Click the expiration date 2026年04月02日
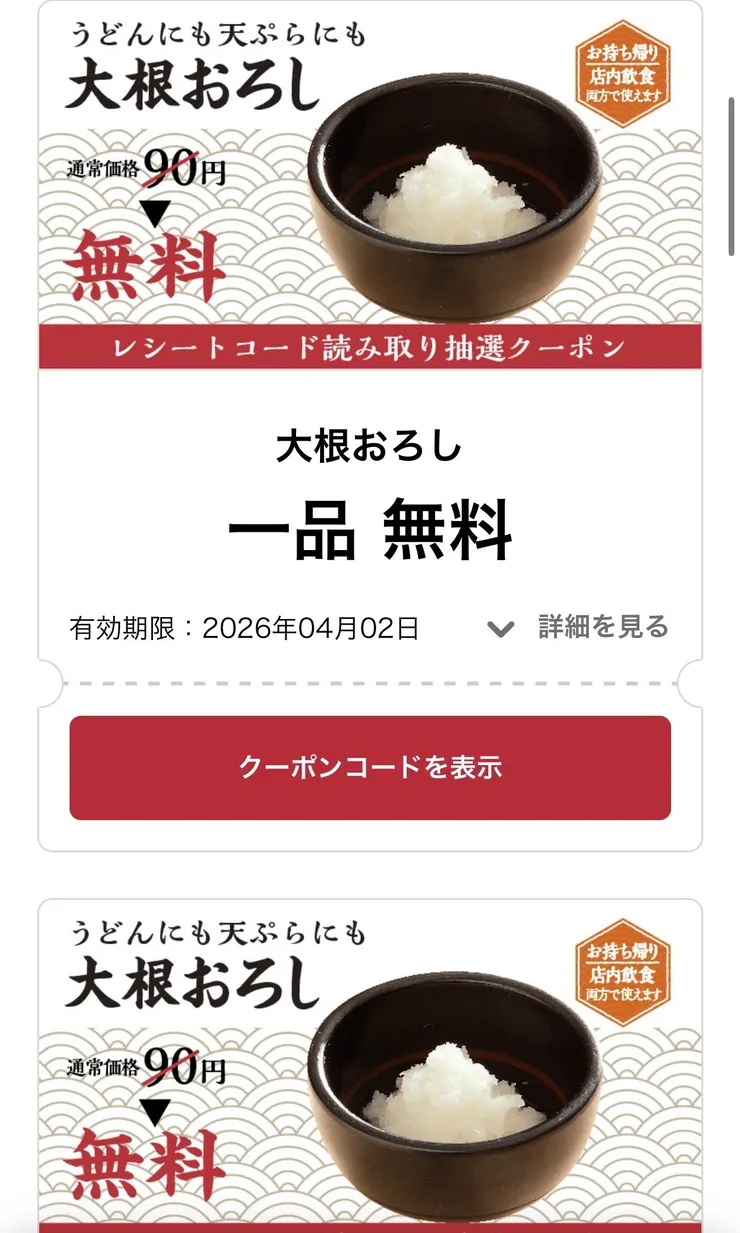Image resolution: width=740 pixels, height=1233 pixels. (x=245, y=628)
